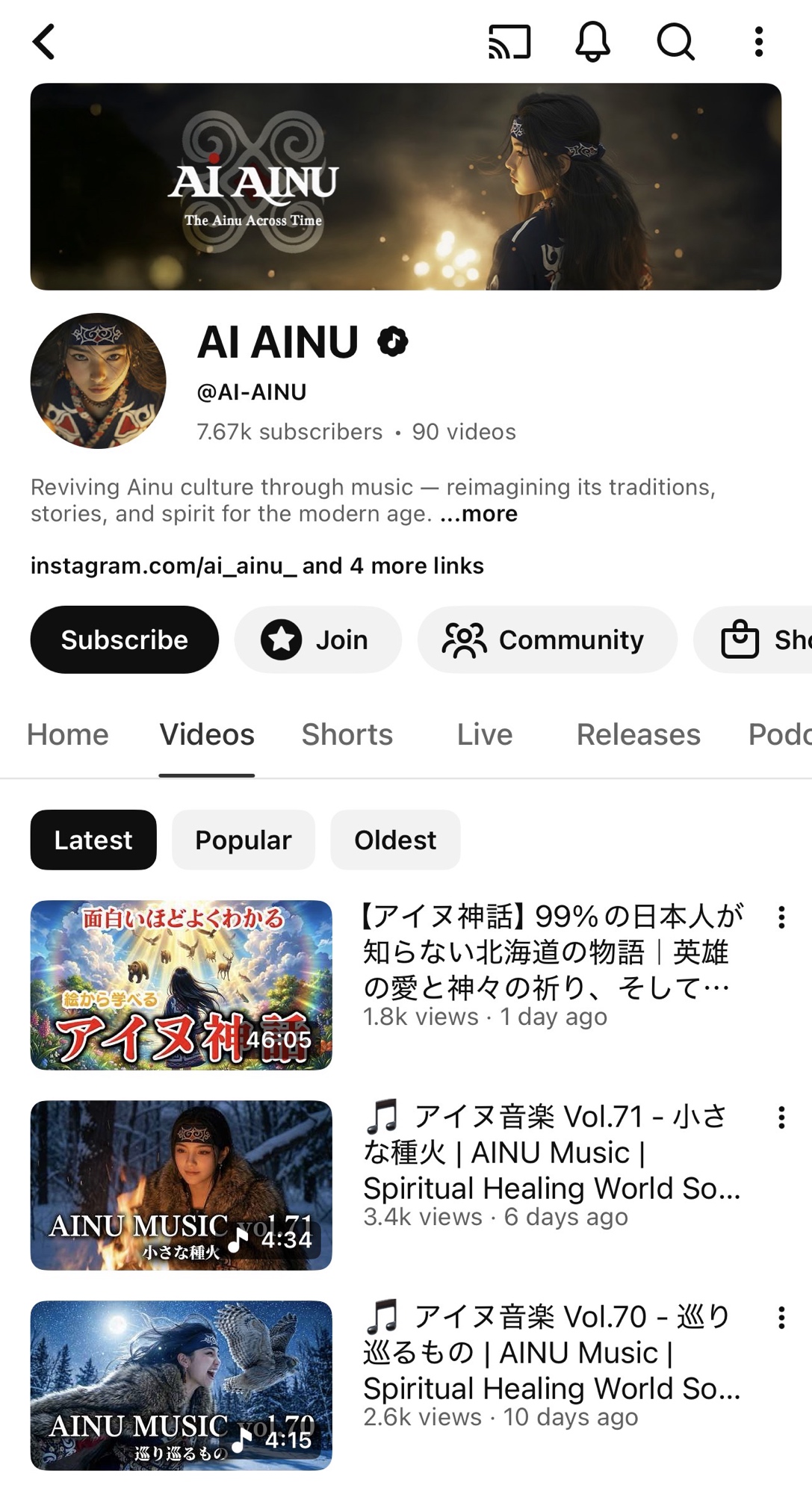Play アイヌ音楽 Vol.71 video

pyautogui.click(x=181, y=1185)
